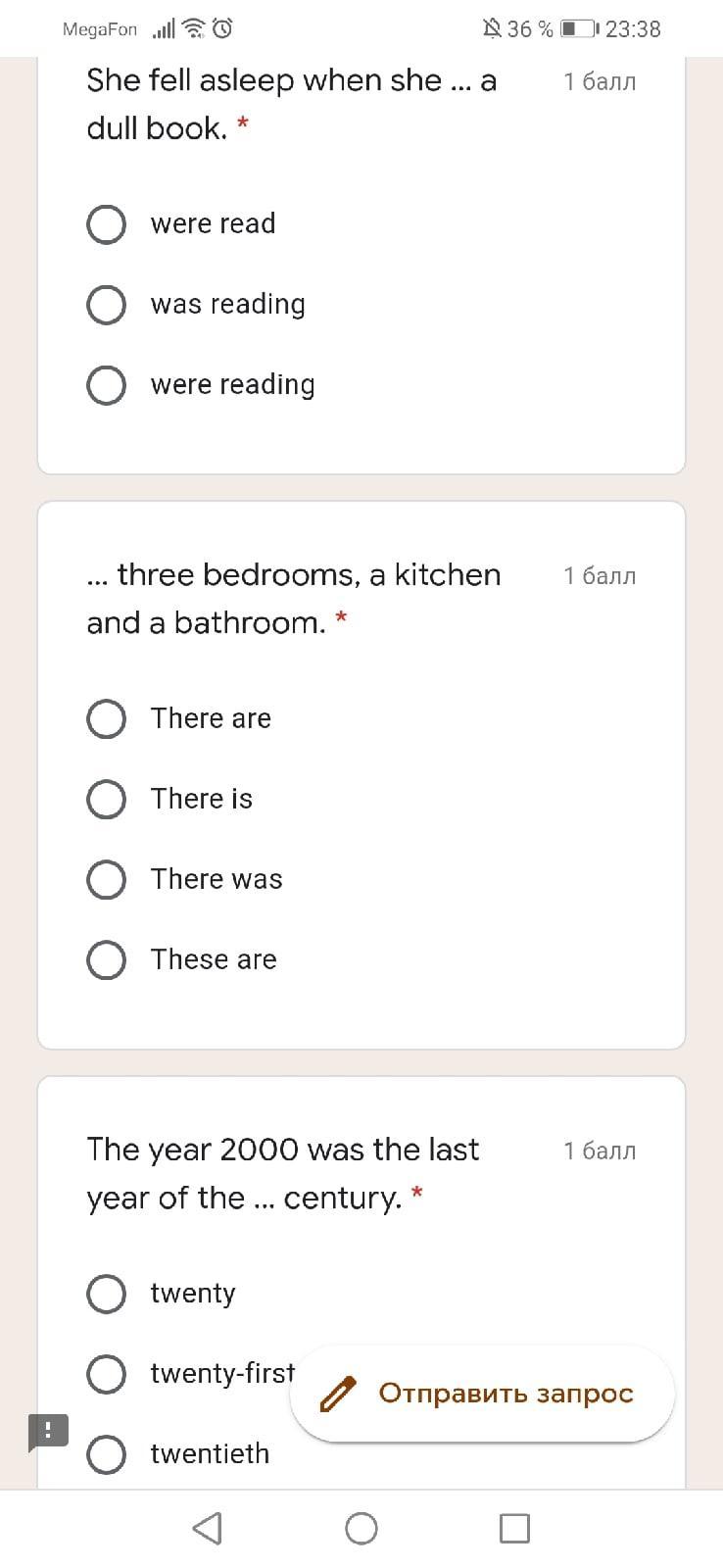Screen dimensions: 723x1568
Task: Select the 'were read' option
Action: pyautogui.click(x=106, y=224)
